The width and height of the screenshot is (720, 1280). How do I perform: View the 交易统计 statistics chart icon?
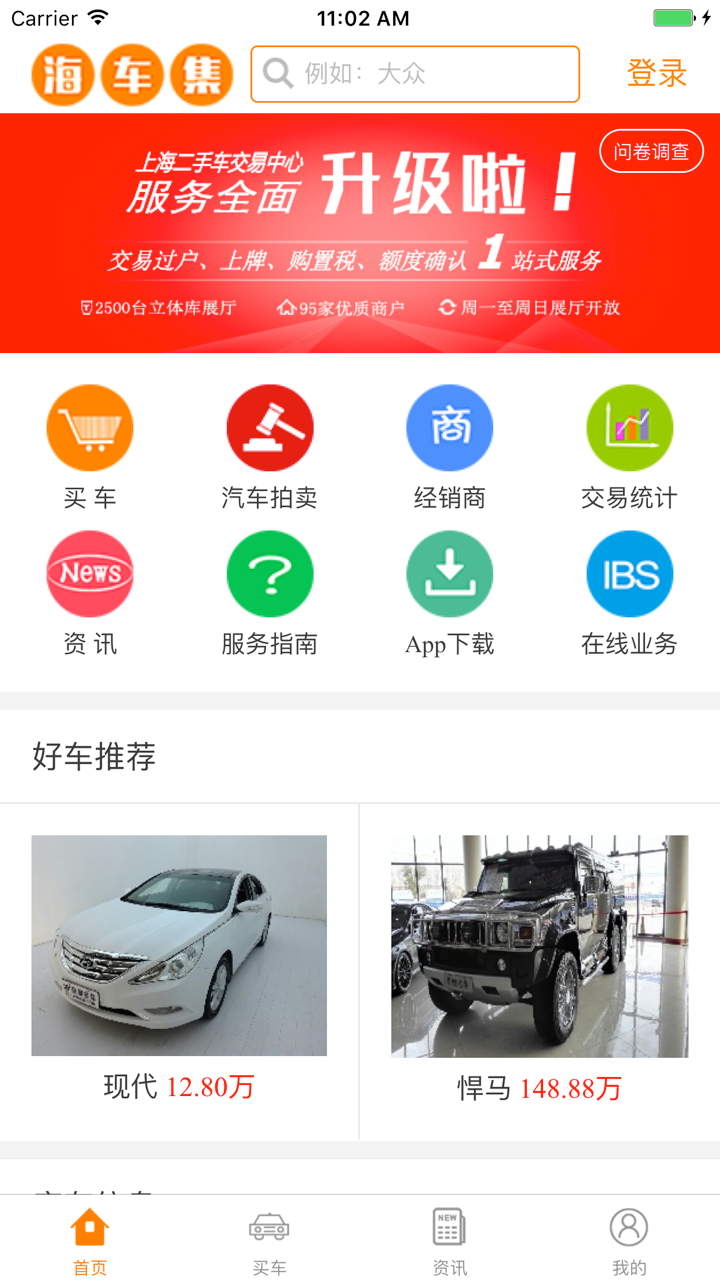click(630, 427)
